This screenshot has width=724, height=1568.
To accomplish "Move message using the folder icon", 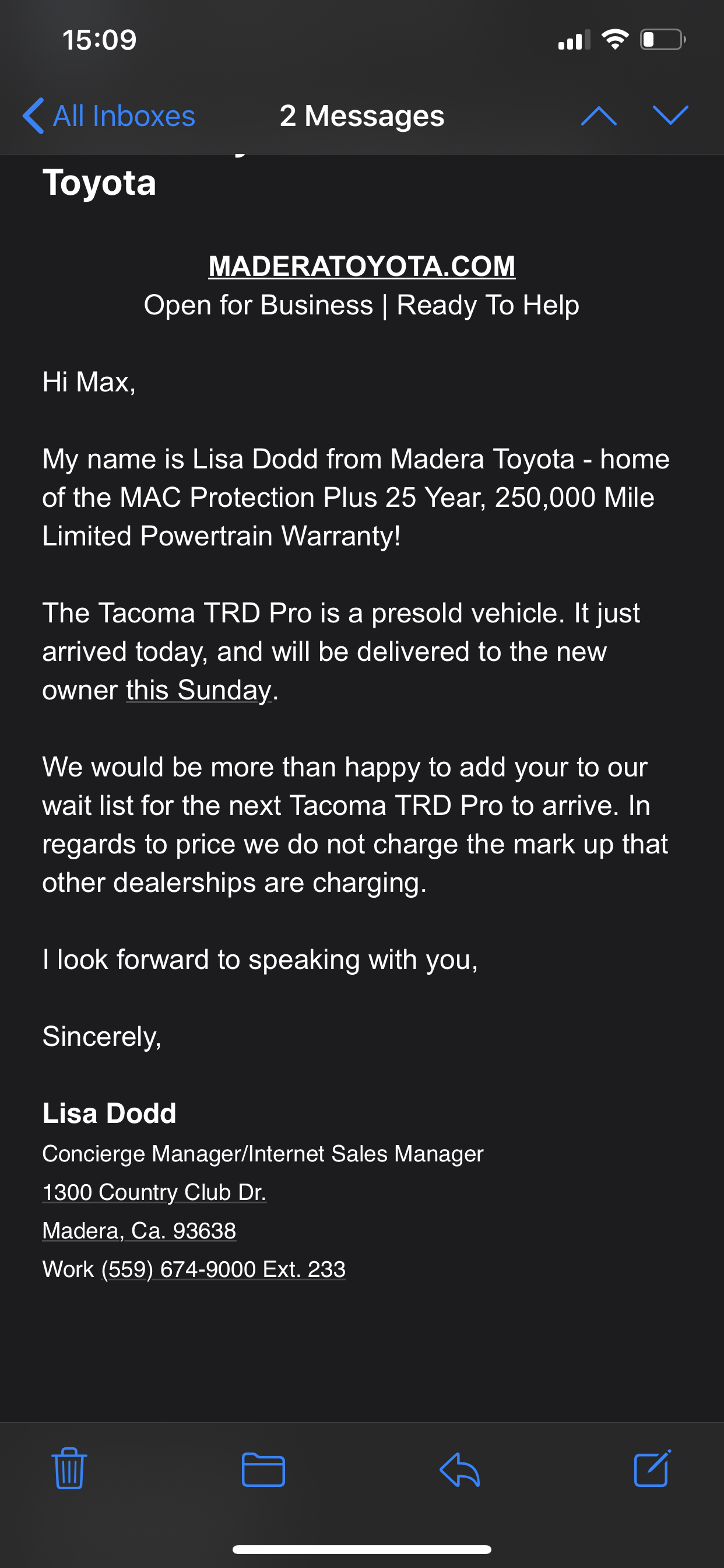I will (263, 1469).
